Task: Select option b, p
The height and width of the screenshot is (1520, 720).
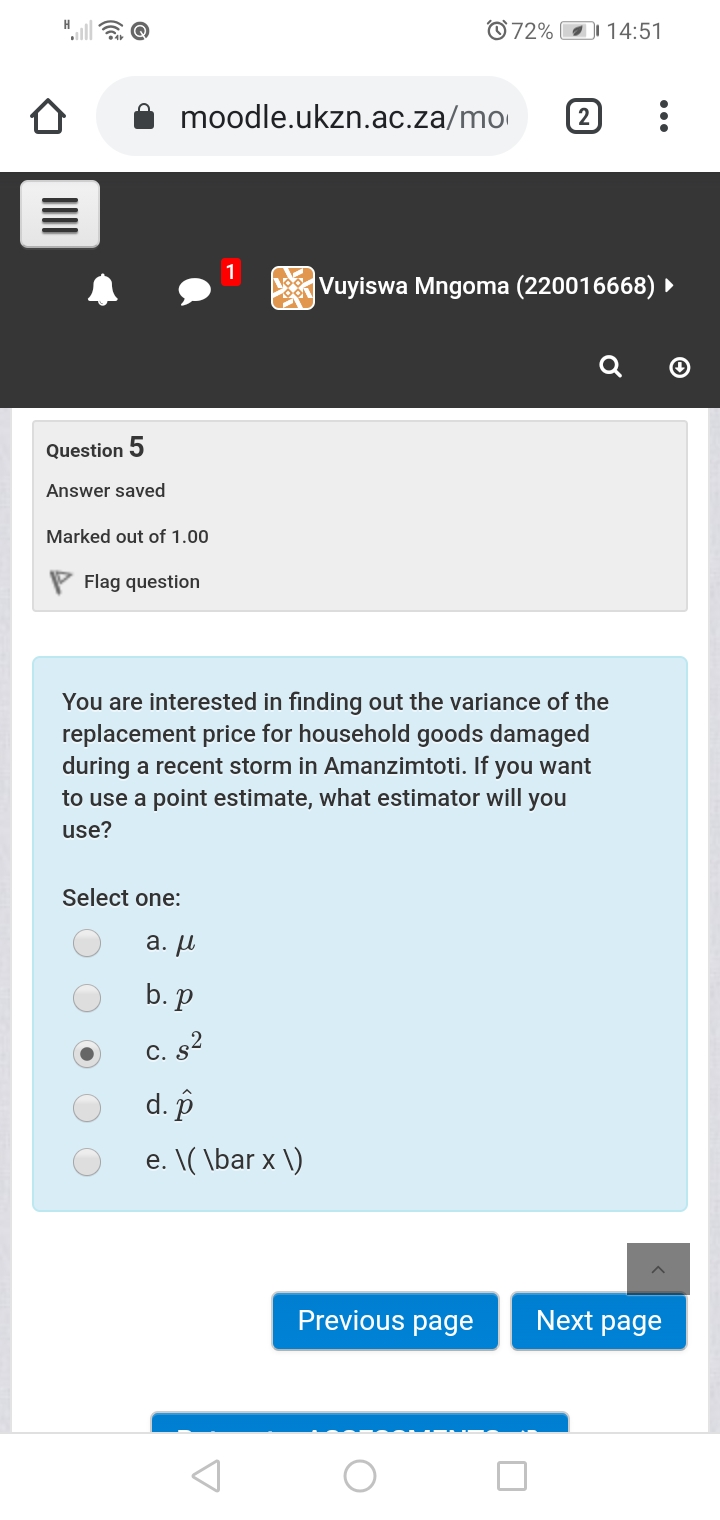Action: 88,997
